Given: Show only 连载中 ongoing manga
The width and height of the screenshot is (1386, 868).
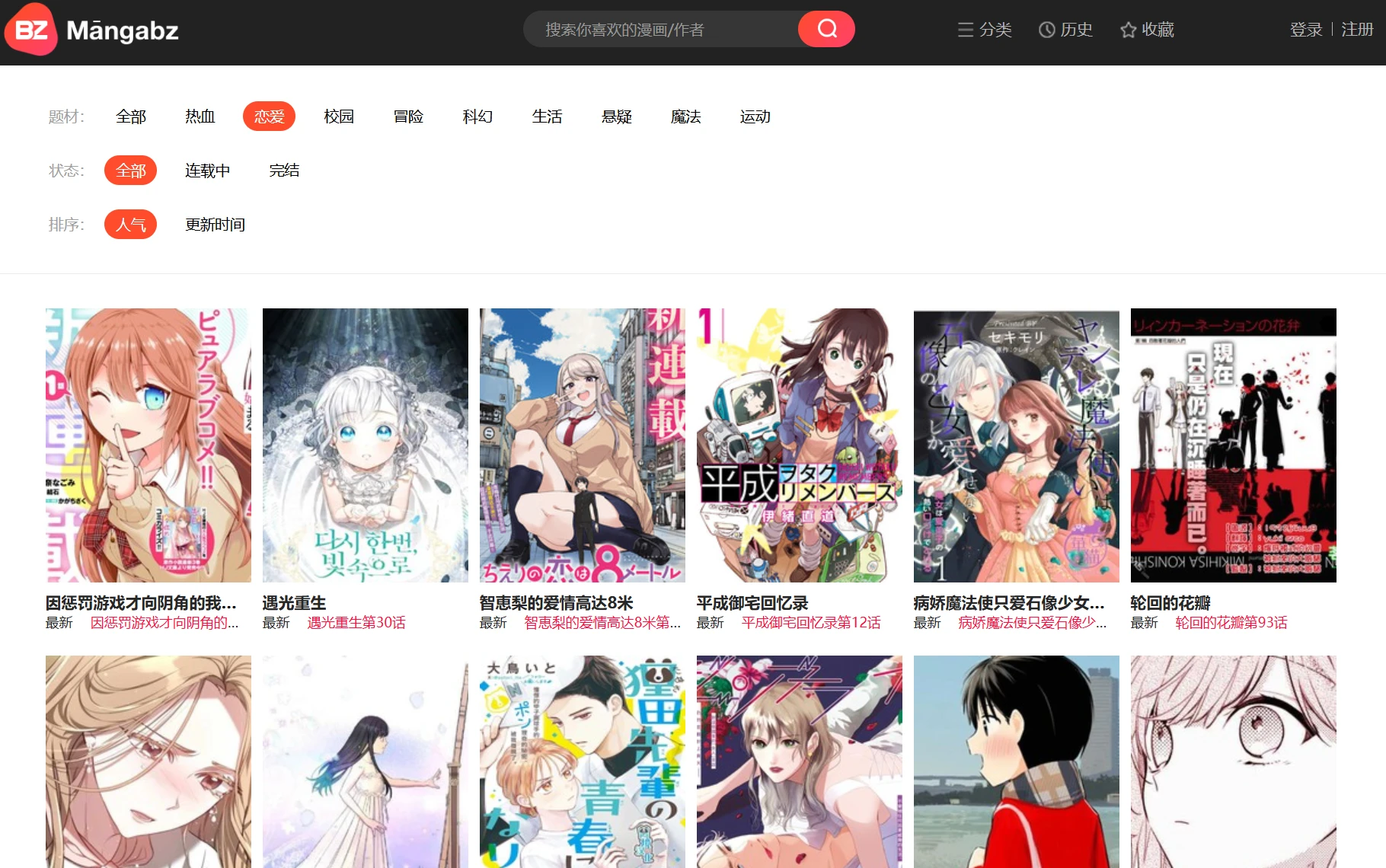Looking at the screenshot, I should point(207,171).
